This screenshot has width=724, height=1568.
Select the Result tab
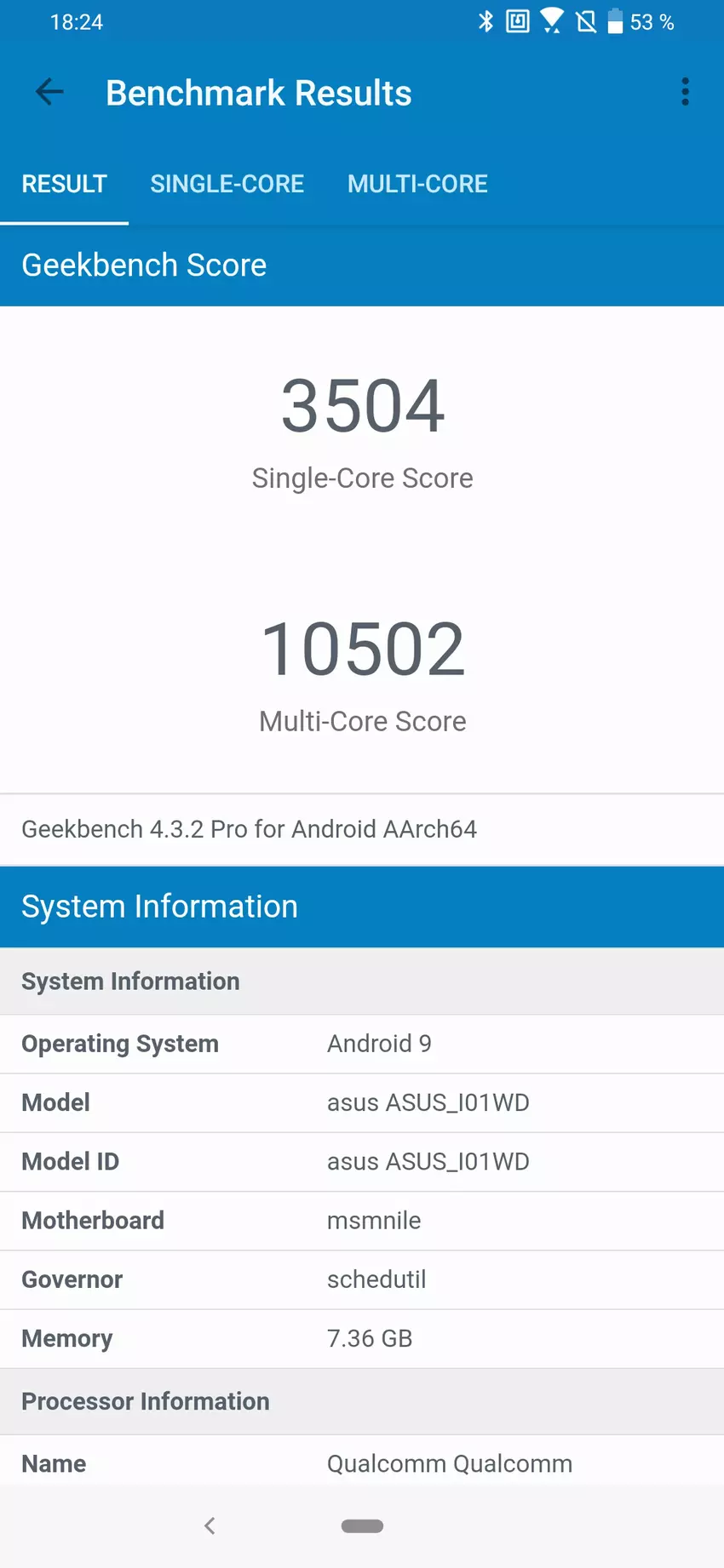[65, 184]
